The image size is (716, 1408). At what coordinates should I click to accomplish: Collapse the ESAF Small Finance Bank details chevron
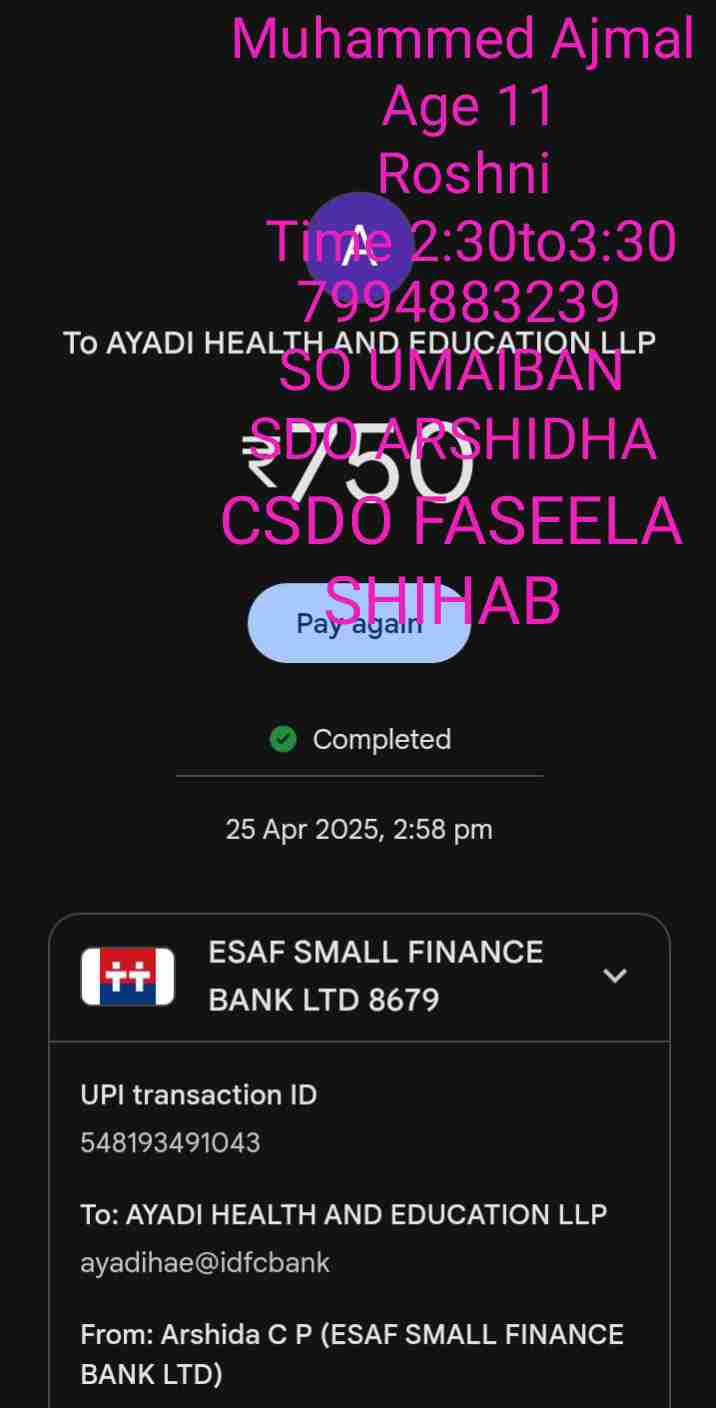(615, 976)
